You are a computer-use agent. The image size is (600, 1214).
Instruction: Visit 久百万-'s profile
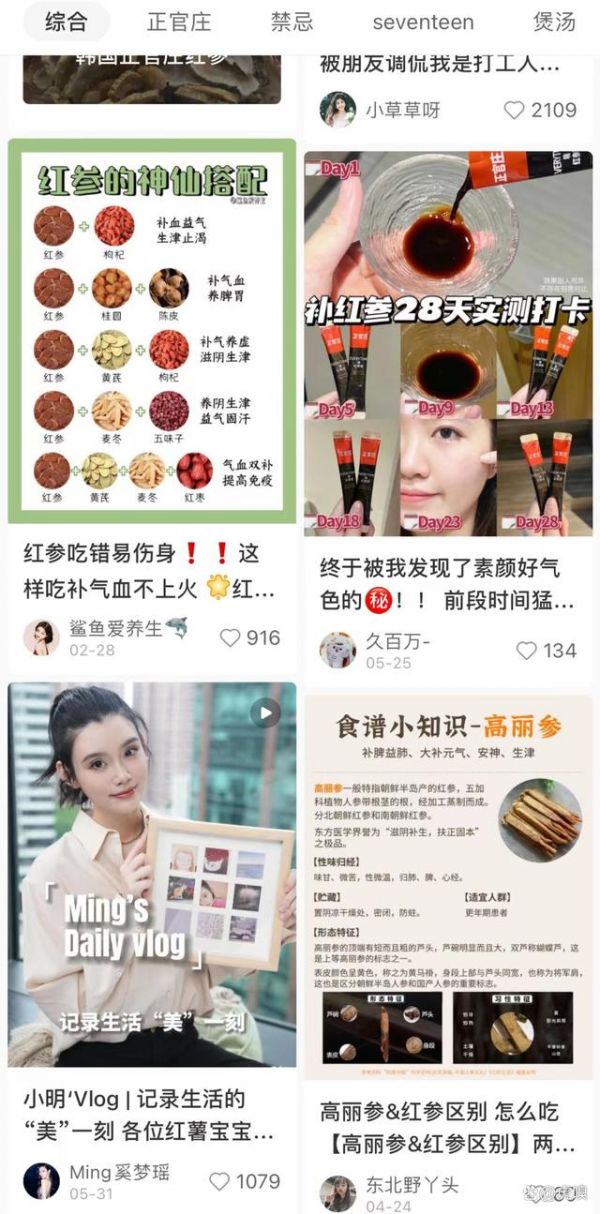(338, 650)
